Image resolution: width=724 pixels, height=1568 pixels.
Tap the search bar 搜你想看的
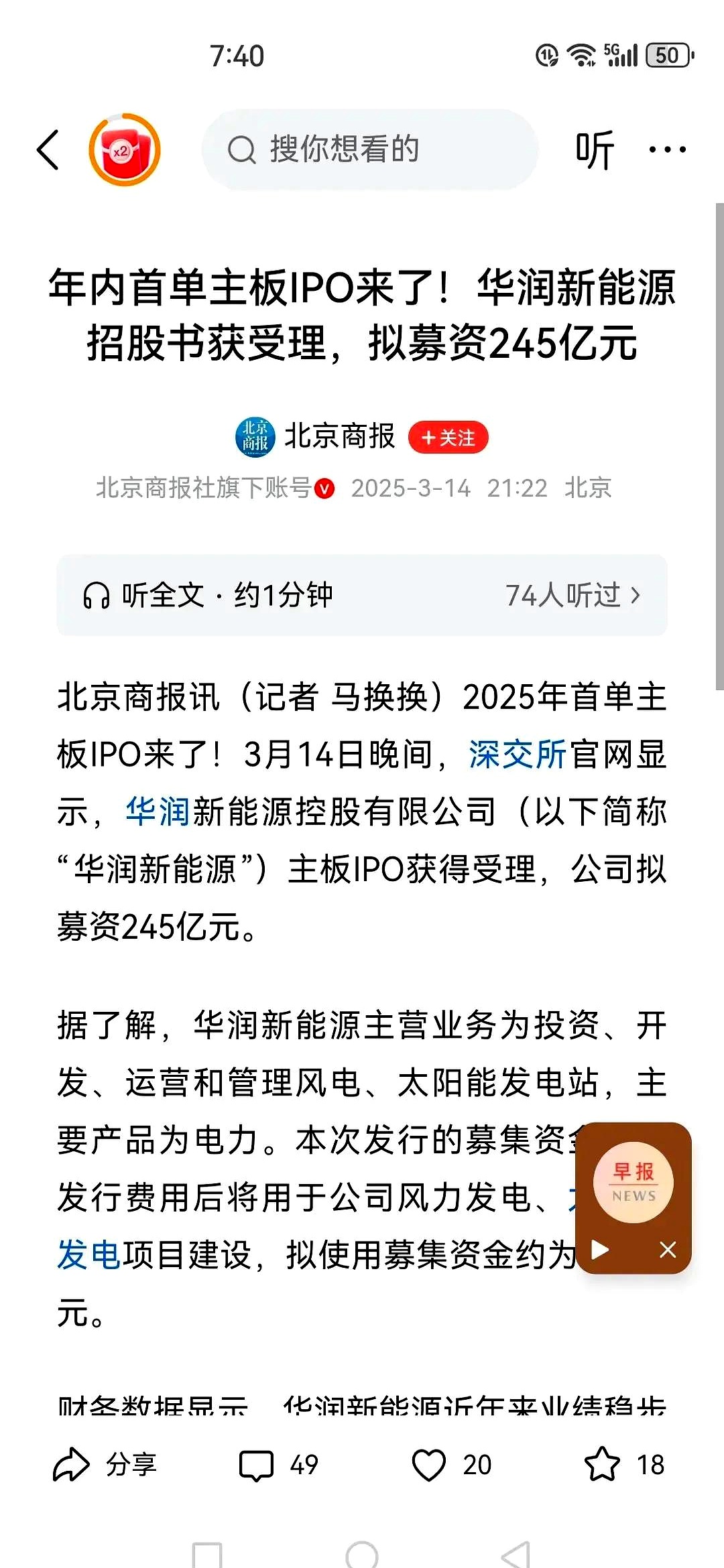pyautogui.click(x=369, y=150)
